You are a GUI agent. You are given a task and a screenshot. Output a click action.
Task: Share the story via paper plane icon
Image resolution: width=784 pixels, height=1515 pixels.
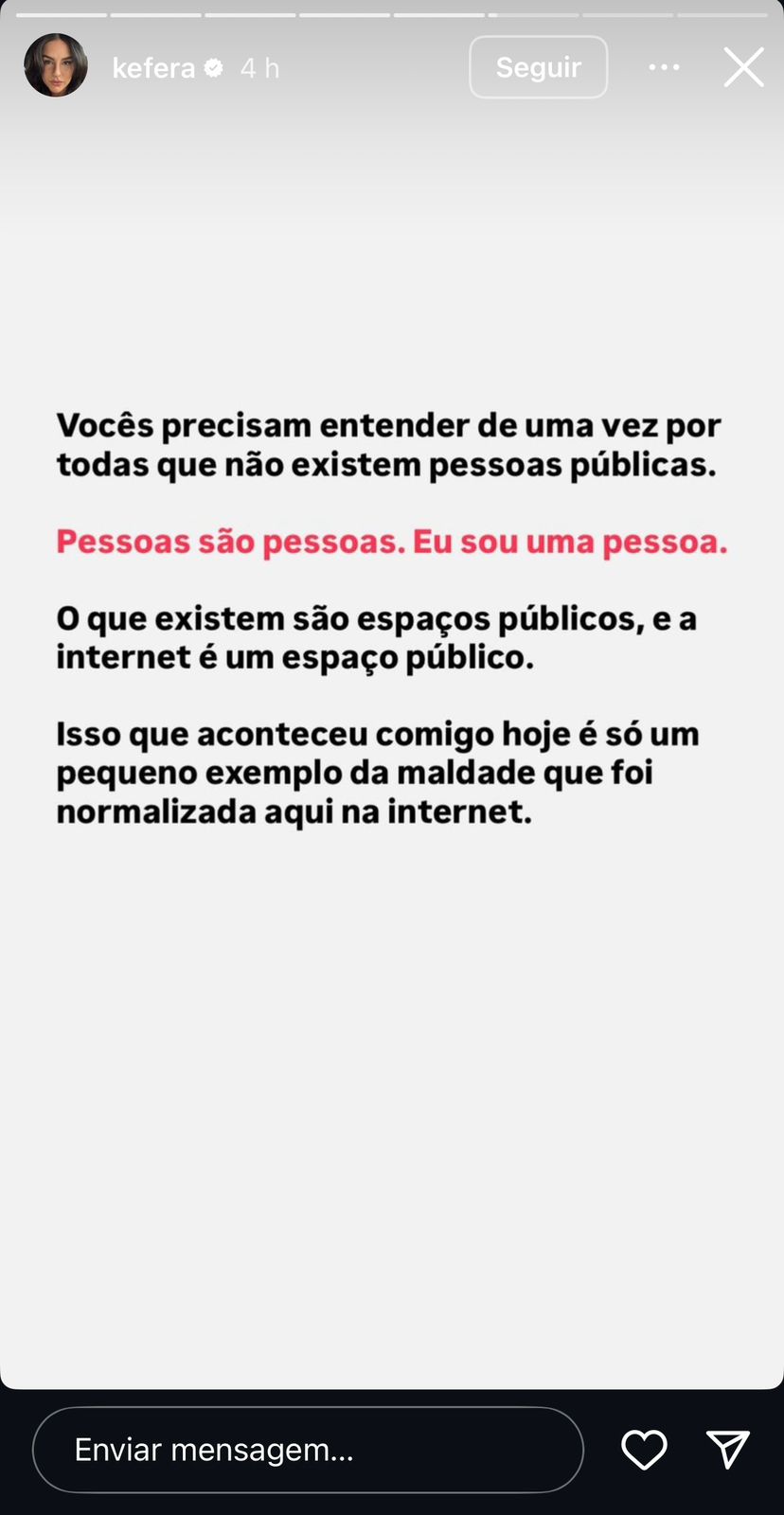pyautogui.click(x=728, y=1450)
